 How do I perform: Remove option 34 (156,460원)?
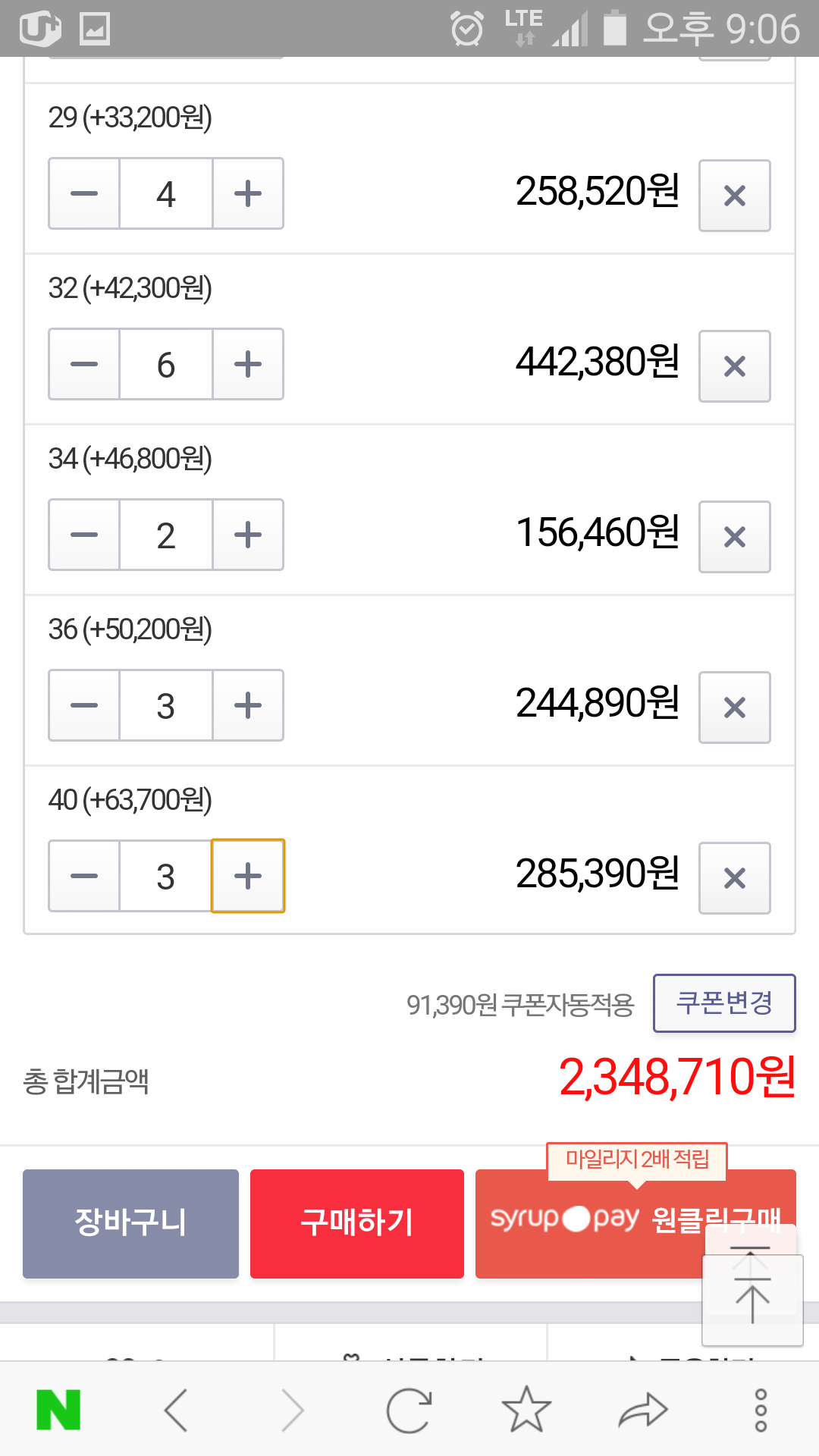pyautogui.click(x=735, y=537)
